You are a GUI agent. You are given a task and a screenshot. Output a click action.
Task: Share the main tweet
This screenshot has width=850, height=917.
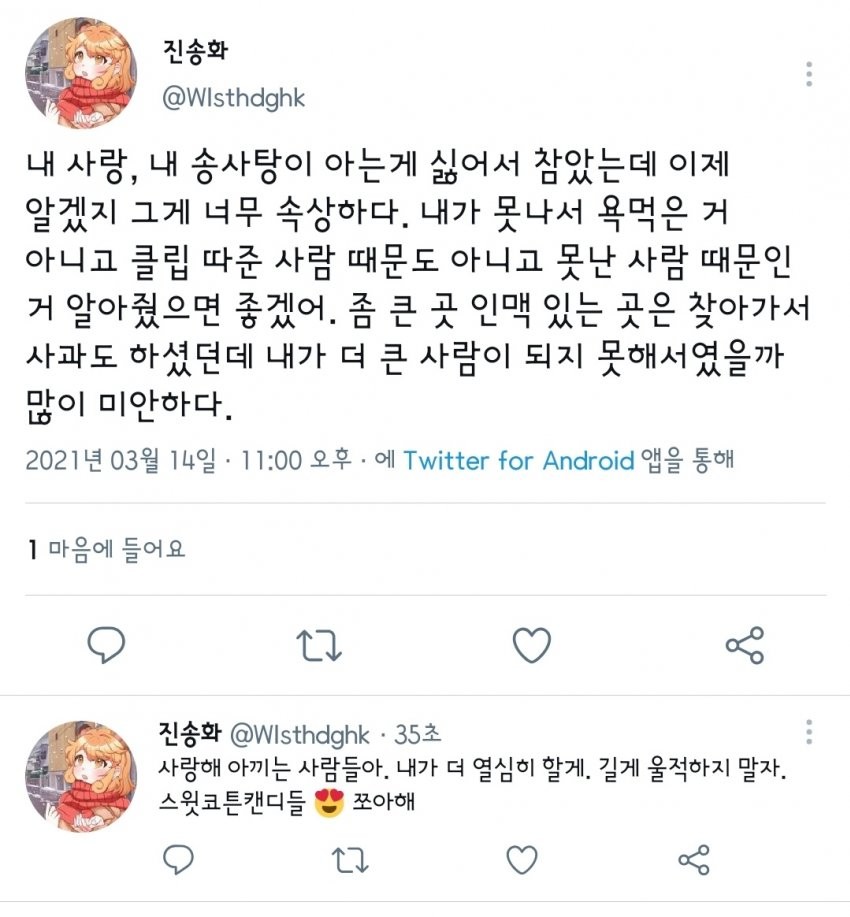tap(745, 646)
